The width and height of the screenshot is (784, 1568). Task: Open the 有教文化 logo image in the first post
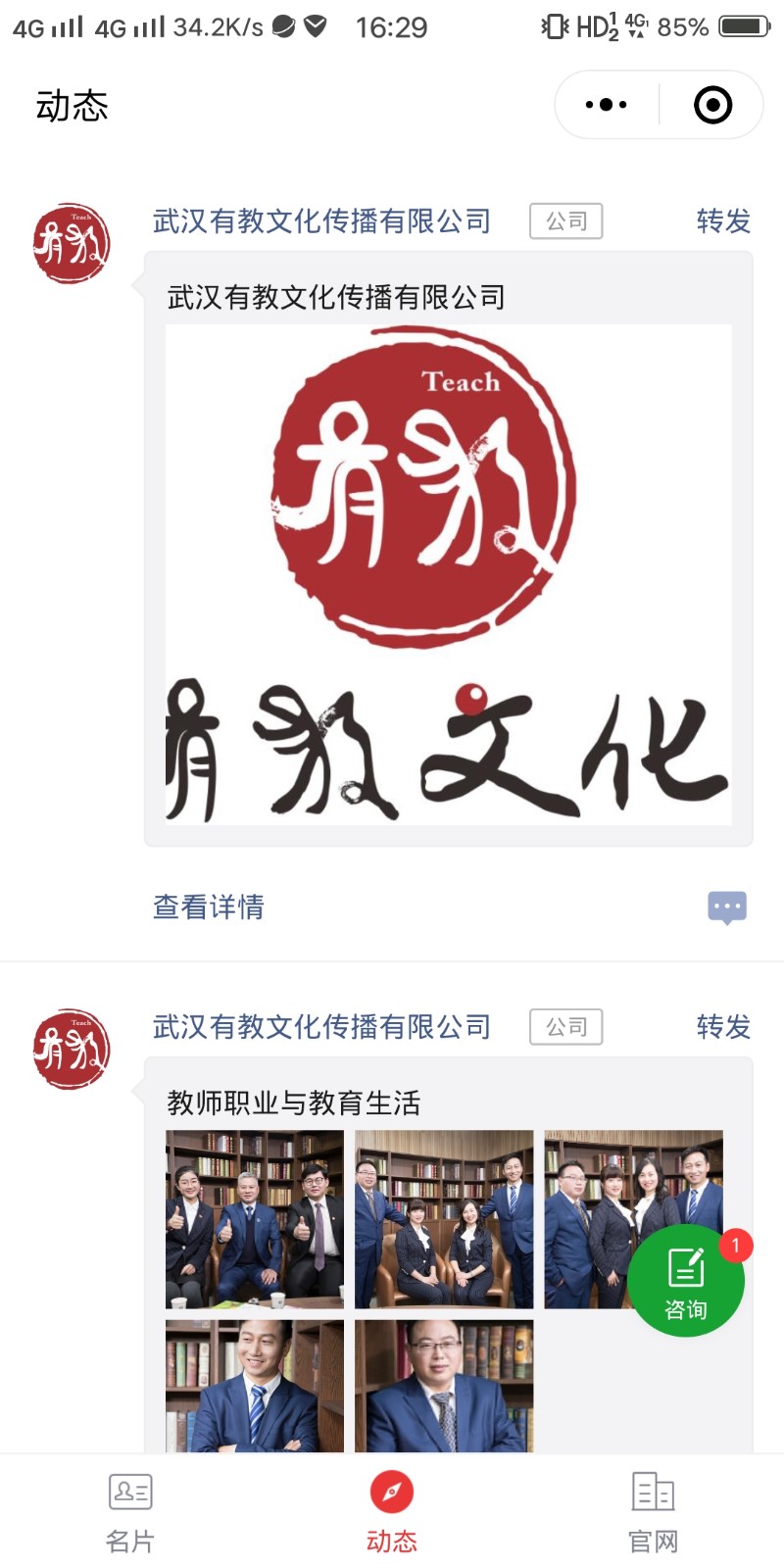(448, 574)
